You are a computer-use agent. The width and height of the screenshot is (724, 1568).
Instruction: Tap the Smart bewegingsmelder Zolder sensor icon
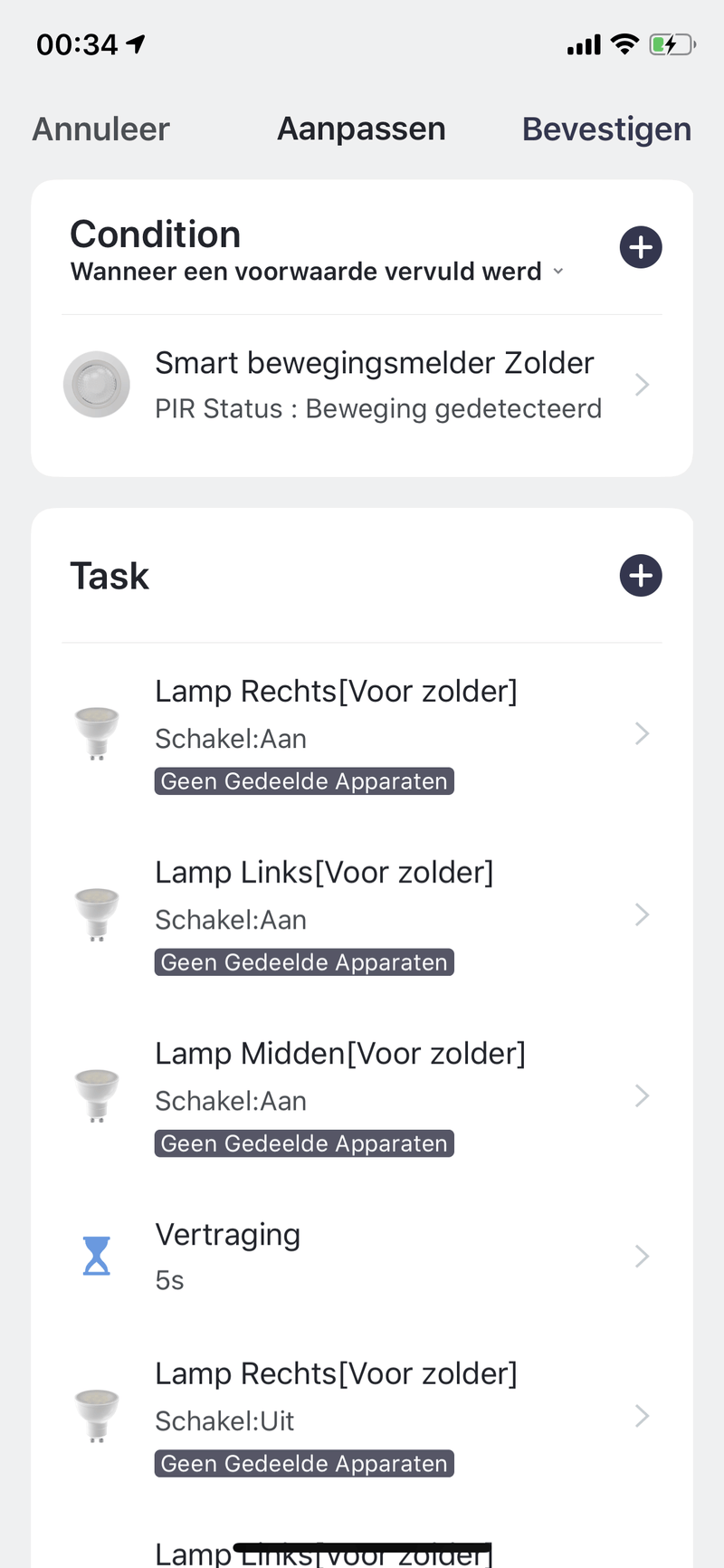coord(97,384)
